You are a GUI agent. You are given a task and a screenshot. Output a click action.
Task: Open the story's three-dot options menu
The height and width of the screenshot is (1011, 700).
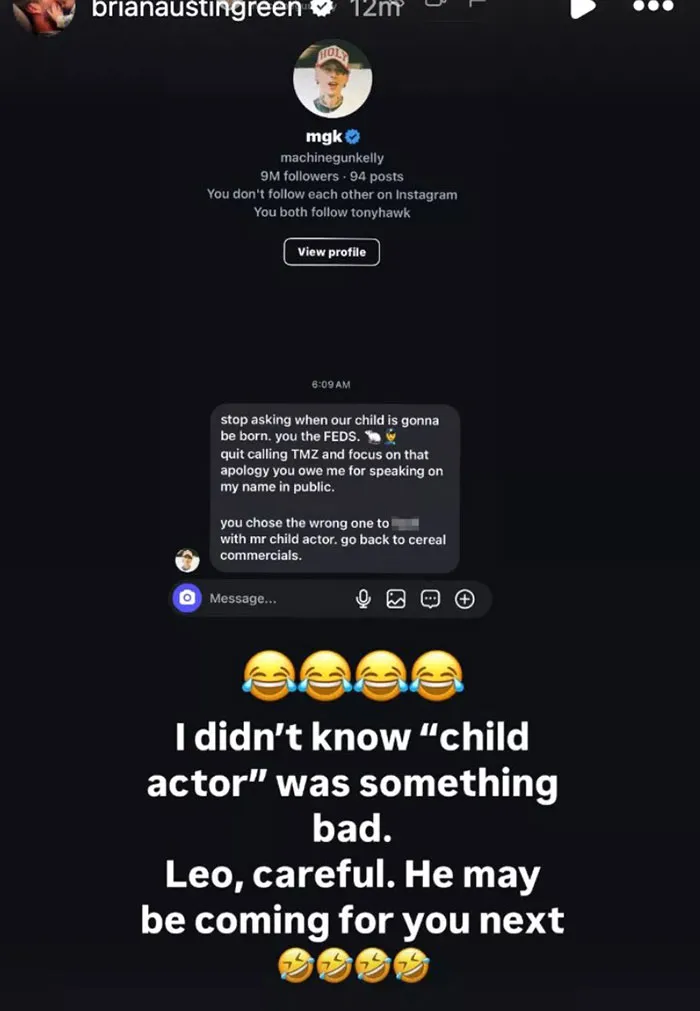point(653,6)
